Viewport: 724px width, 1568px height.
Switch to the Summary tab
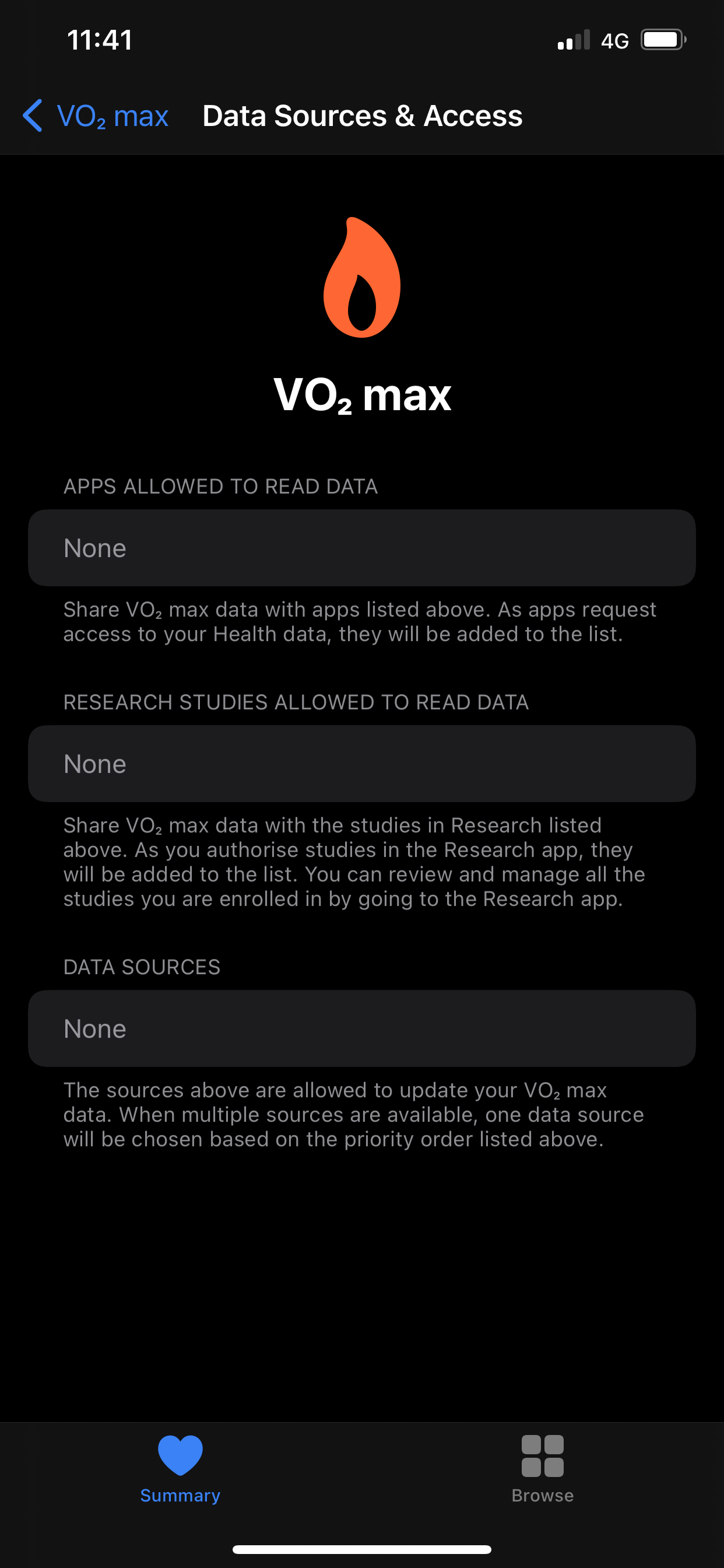coord(180,1469)
